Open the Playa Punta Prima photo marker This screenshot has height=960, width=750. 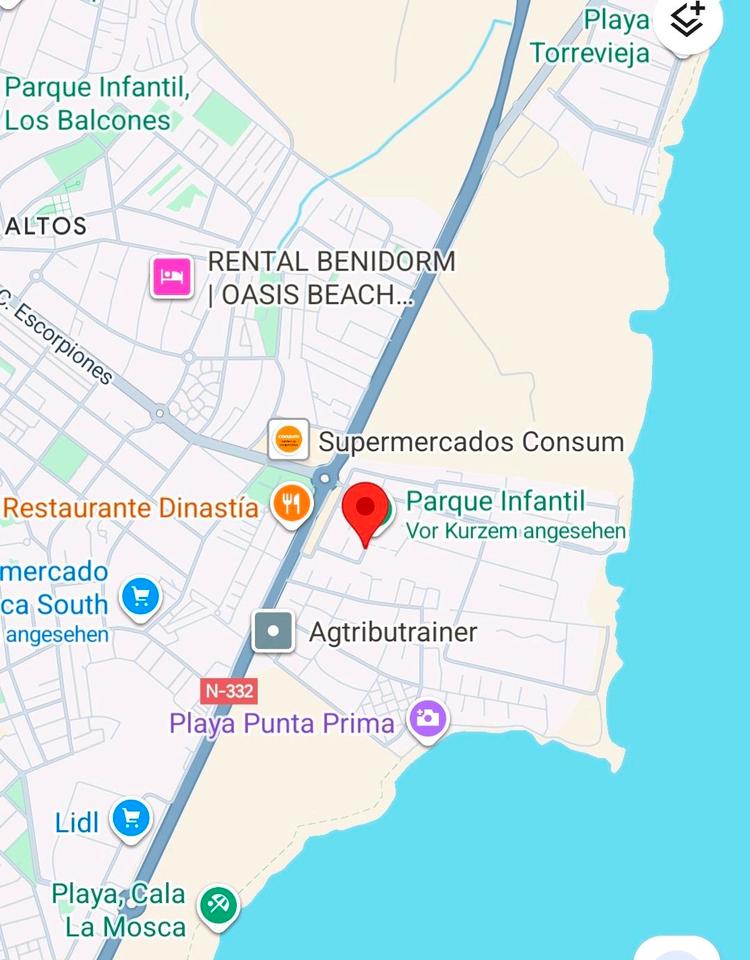428,718
